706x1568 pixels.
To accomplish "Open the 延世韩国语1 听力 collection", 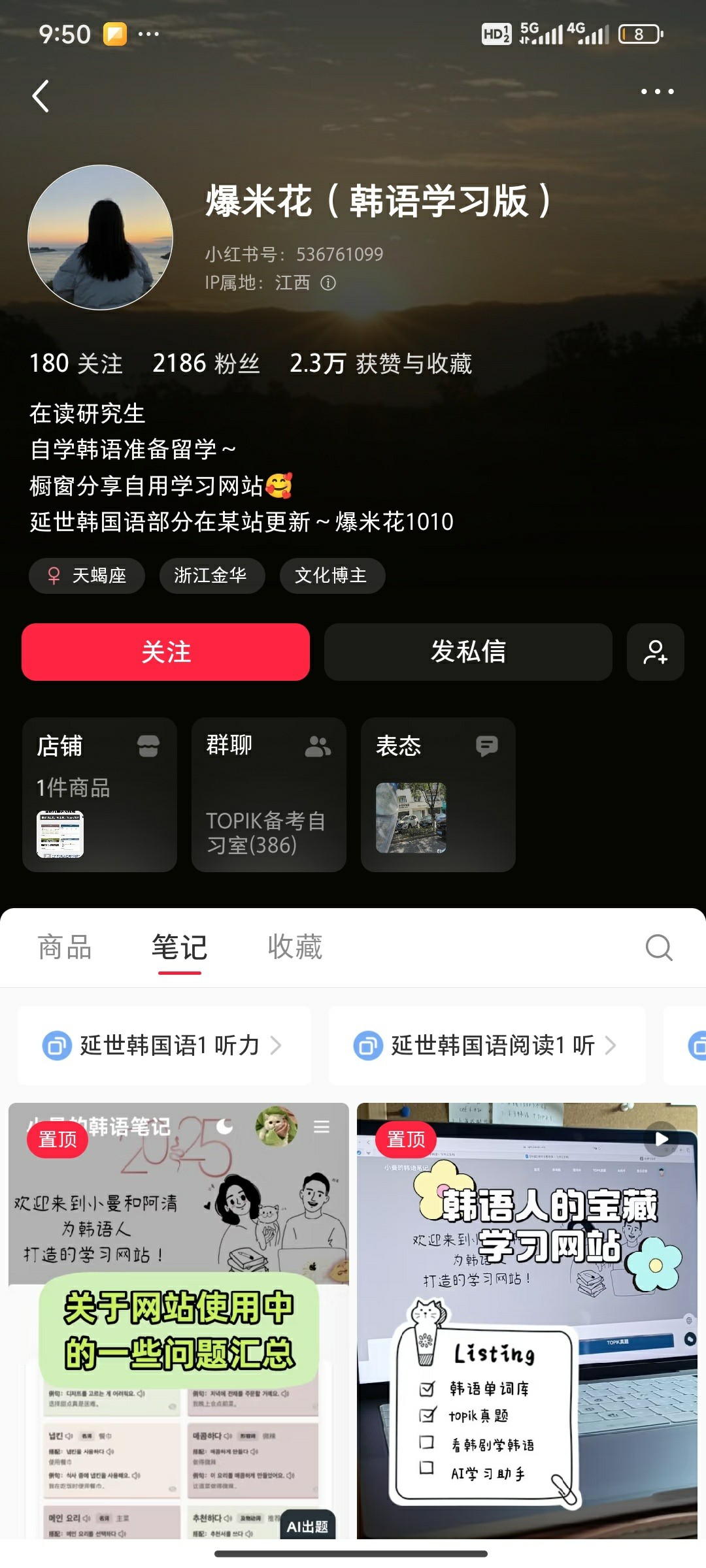I will point(163,1046).
